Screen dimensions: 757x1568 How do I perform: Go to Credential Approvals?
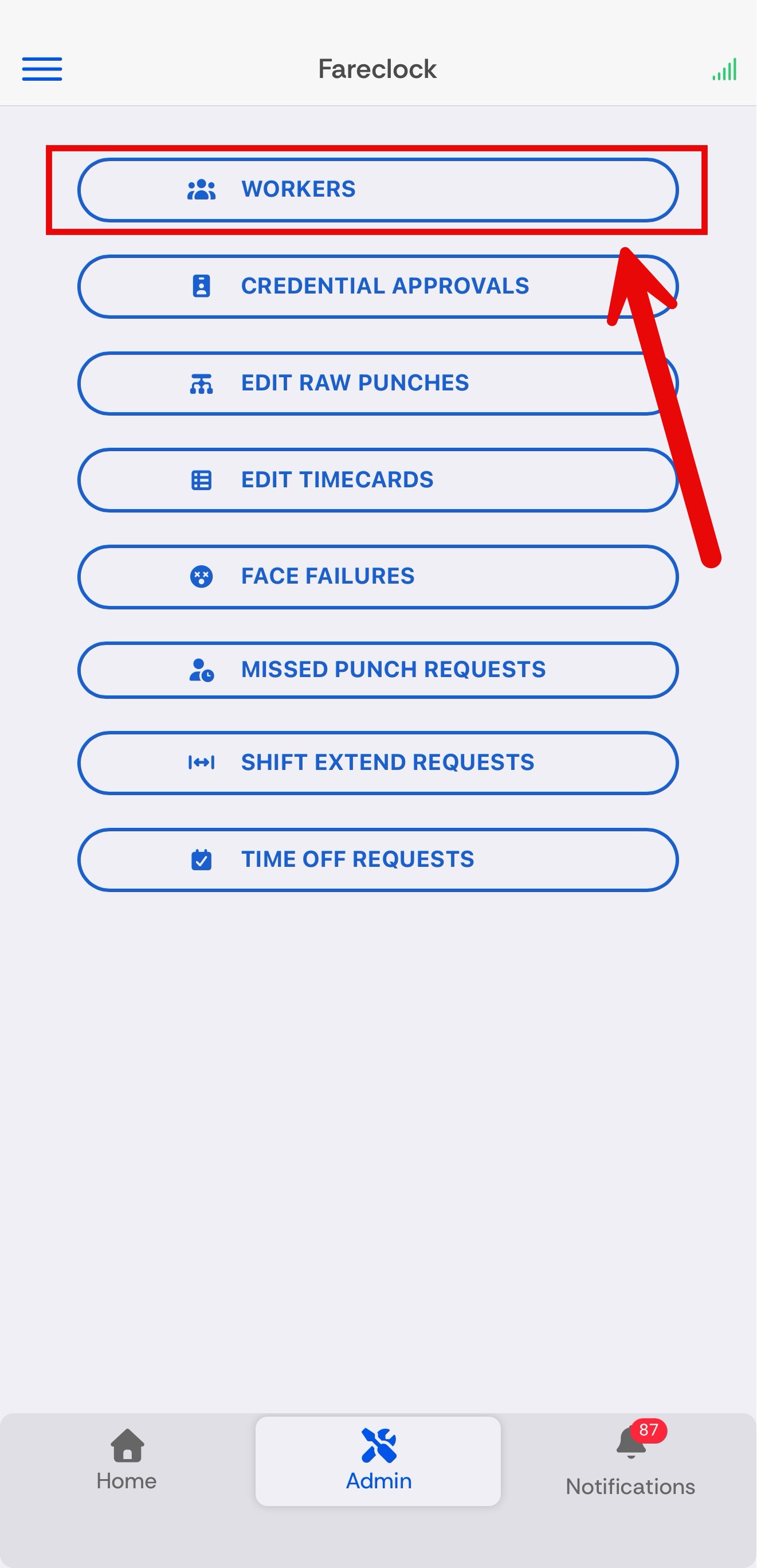[x=378, y=286]
